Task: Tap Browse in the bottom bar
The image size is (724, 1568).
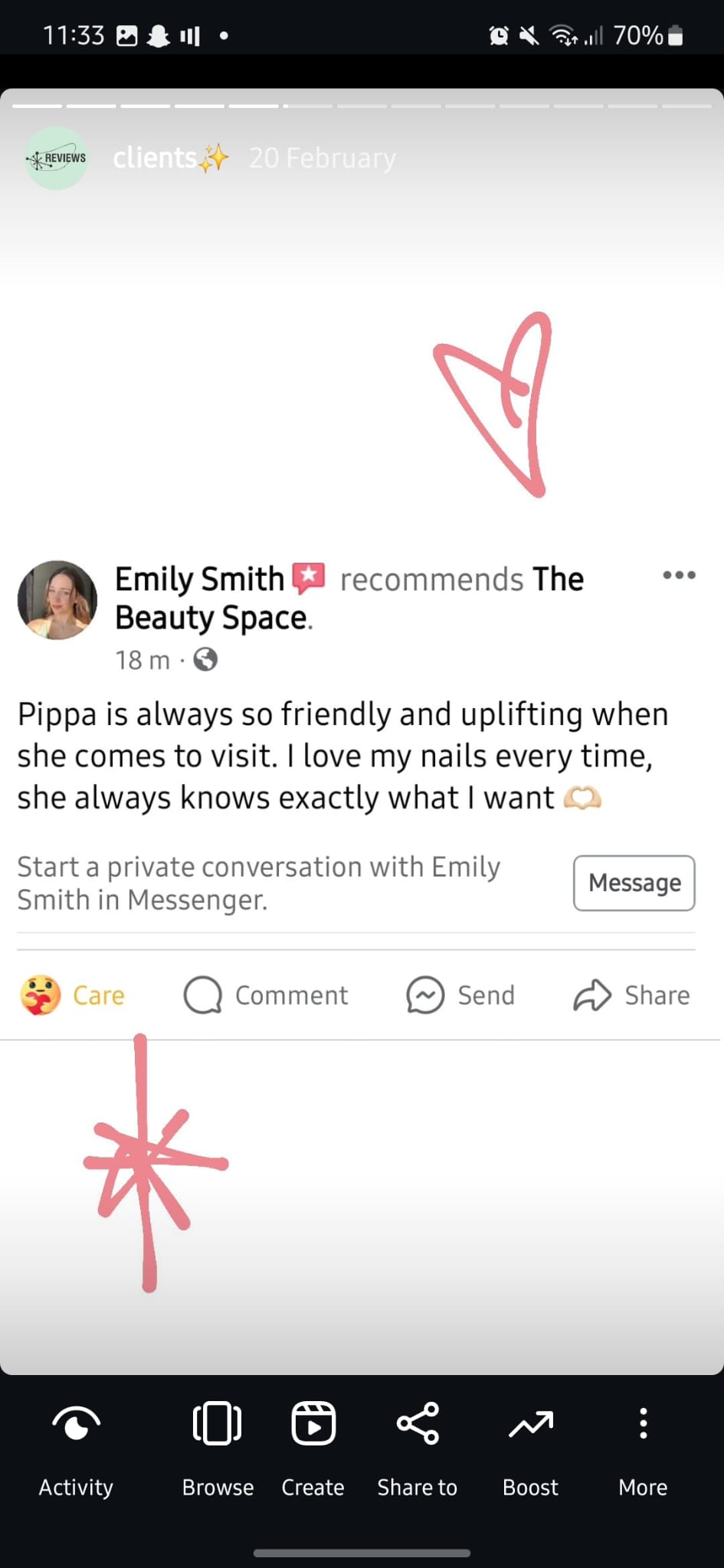Action: [x=218, y=1447]
